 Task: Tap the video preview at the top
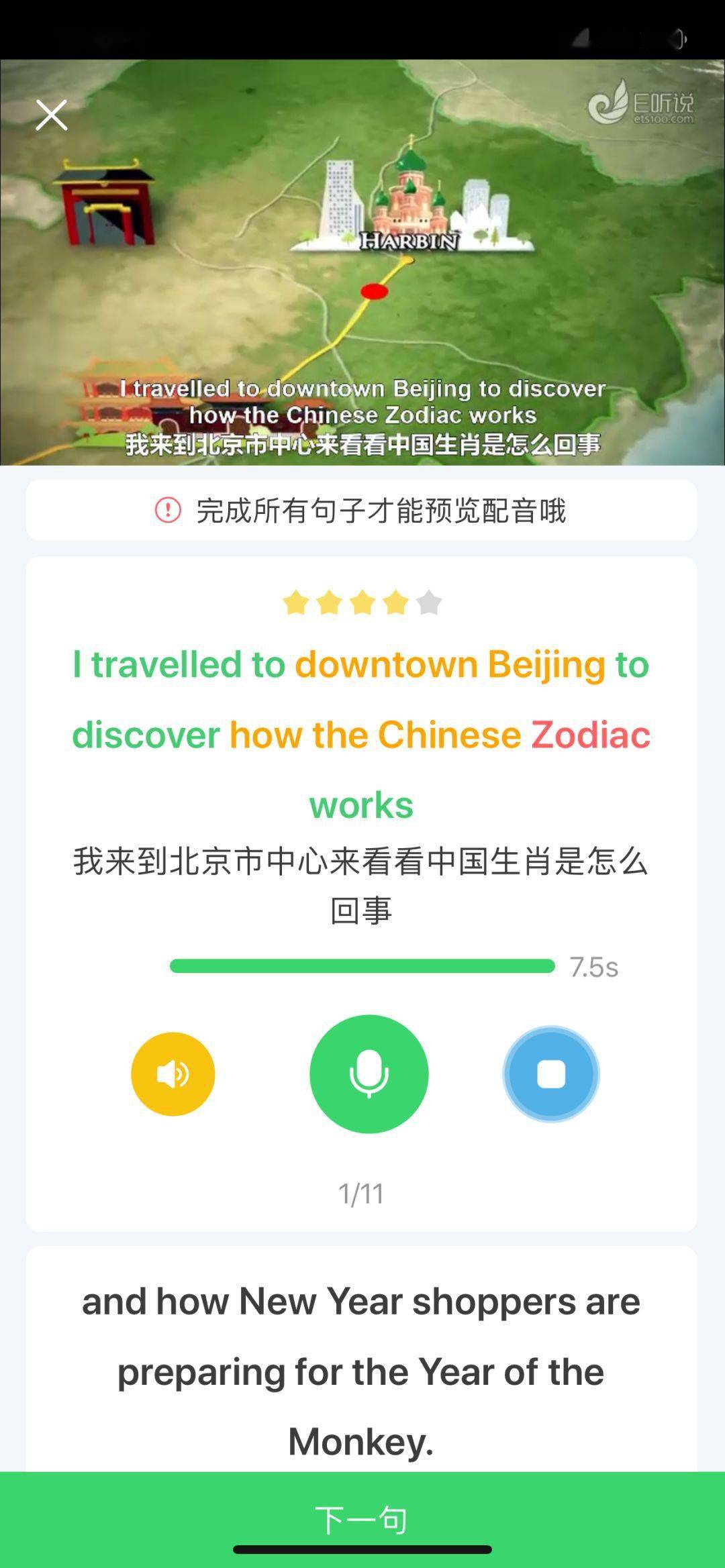point(362,262)
